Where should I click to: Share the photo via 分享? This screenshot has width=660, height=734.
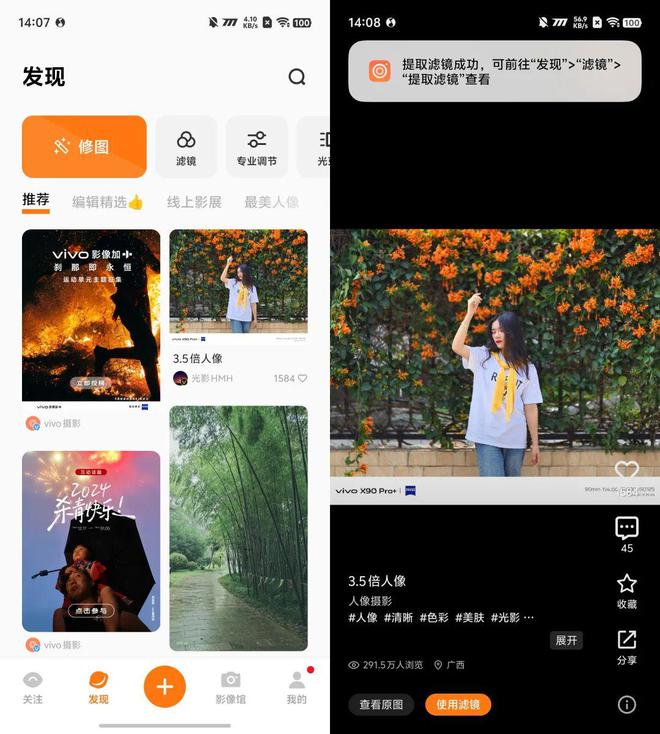coord(627,646)
